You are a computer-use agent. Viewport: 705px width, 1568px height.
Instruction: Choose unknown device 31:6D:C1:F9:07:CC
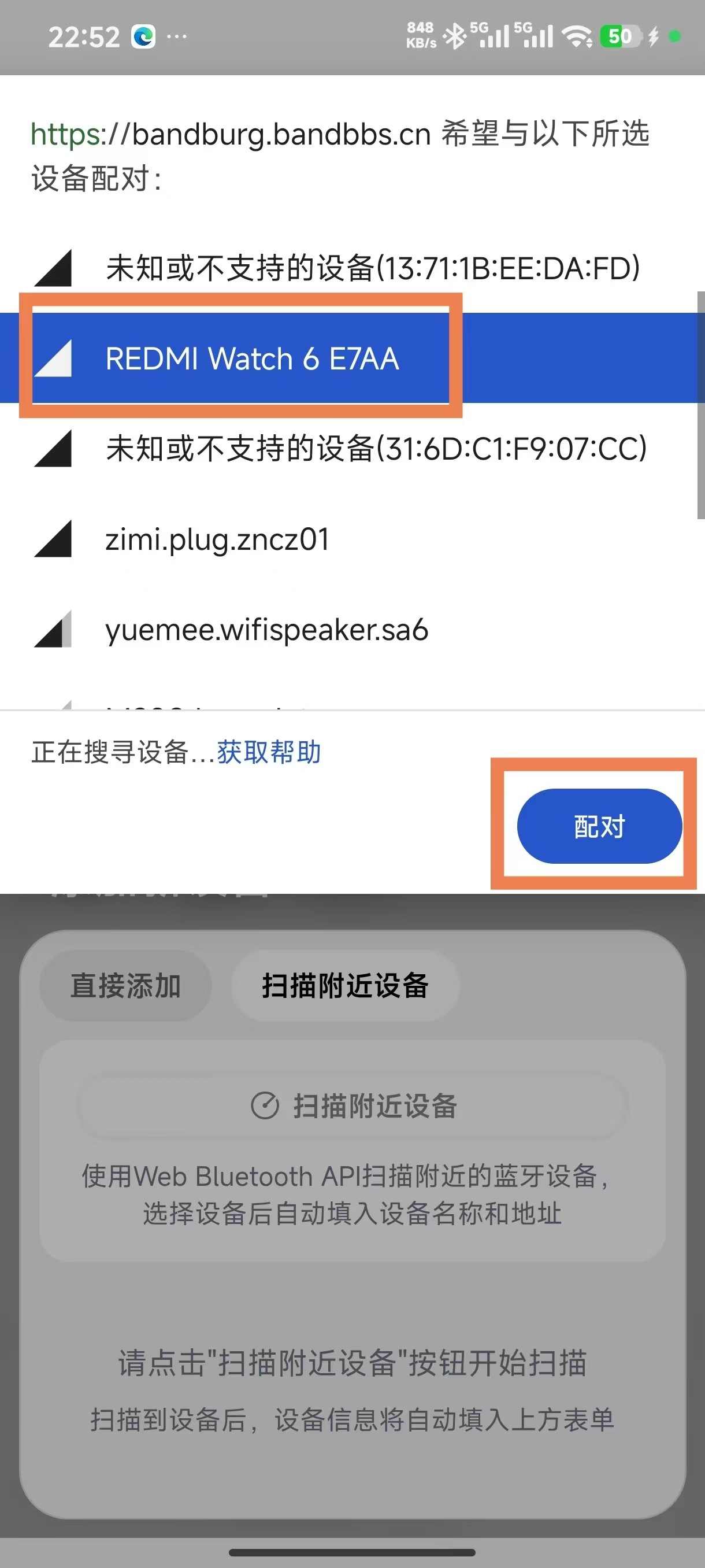(375, 449)
